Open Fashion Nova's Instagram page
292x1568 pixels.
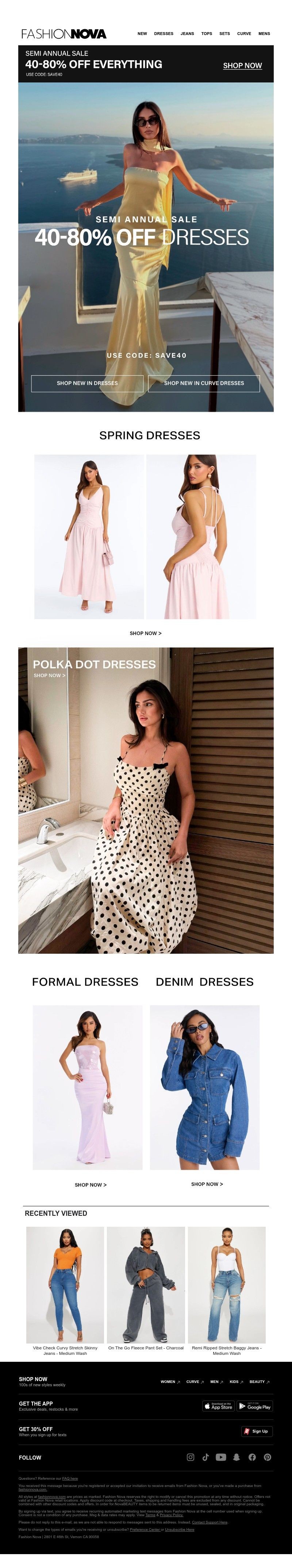[x=191, y=1457]
